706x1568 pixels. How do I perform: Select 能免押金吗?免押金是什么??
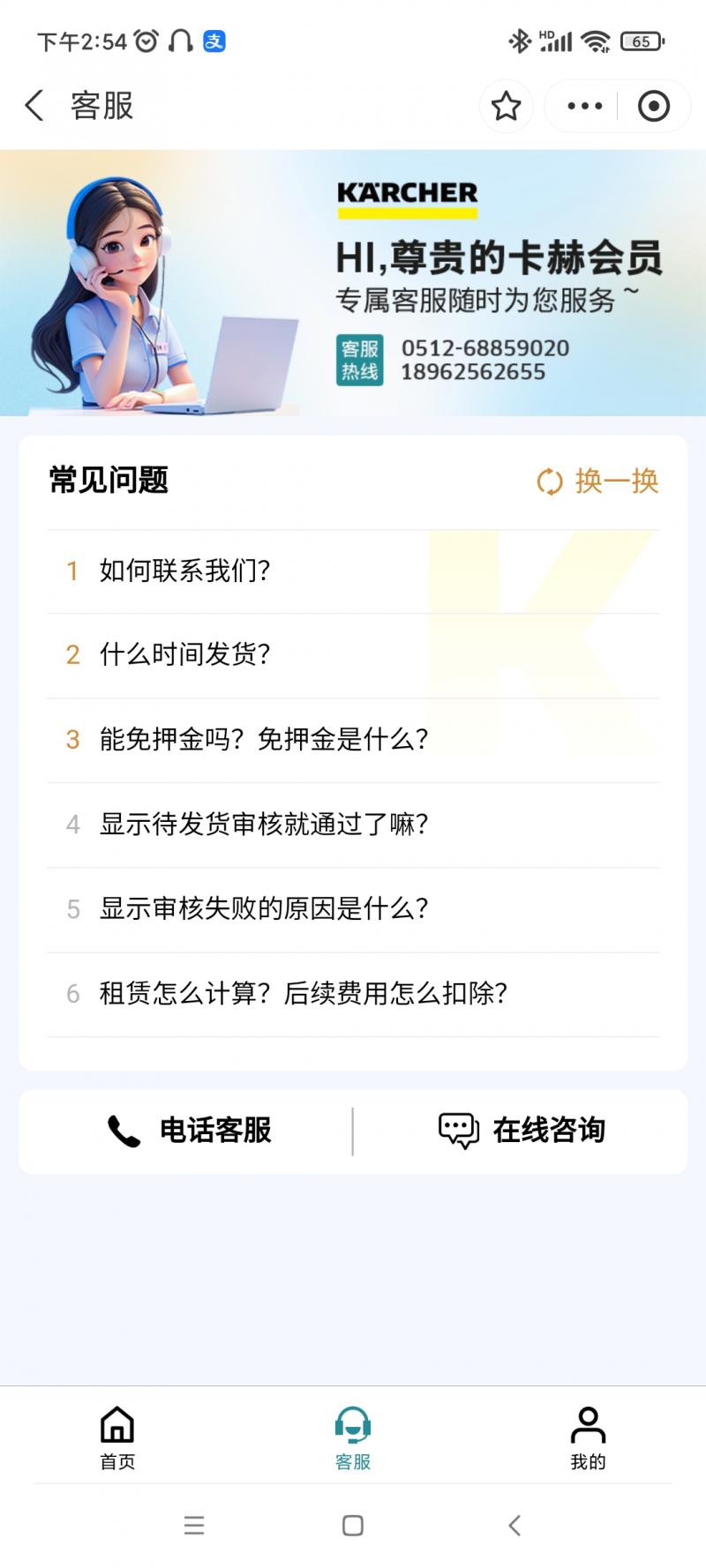263,739
